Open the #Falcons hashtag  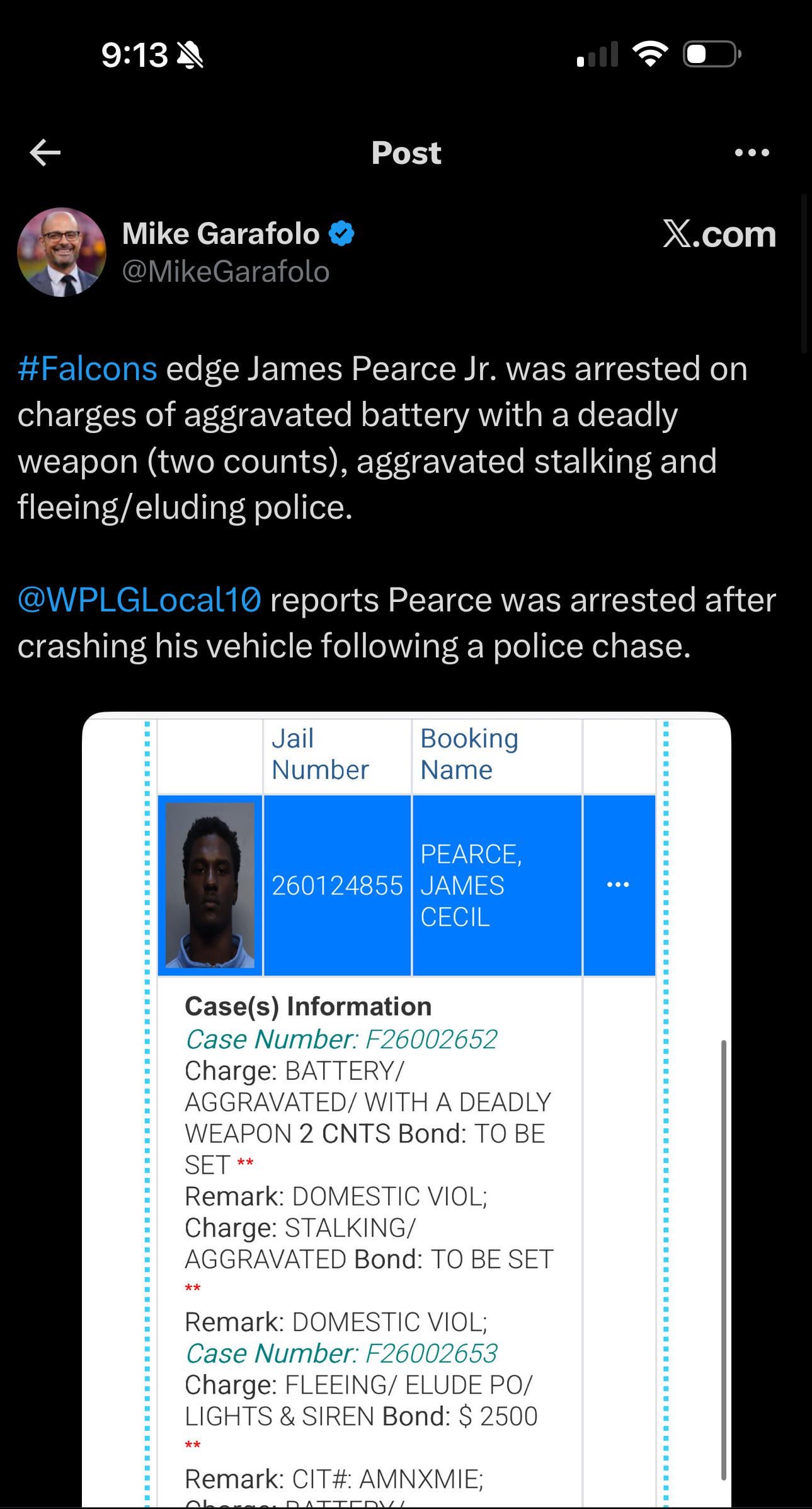click(x=88, y=369)
